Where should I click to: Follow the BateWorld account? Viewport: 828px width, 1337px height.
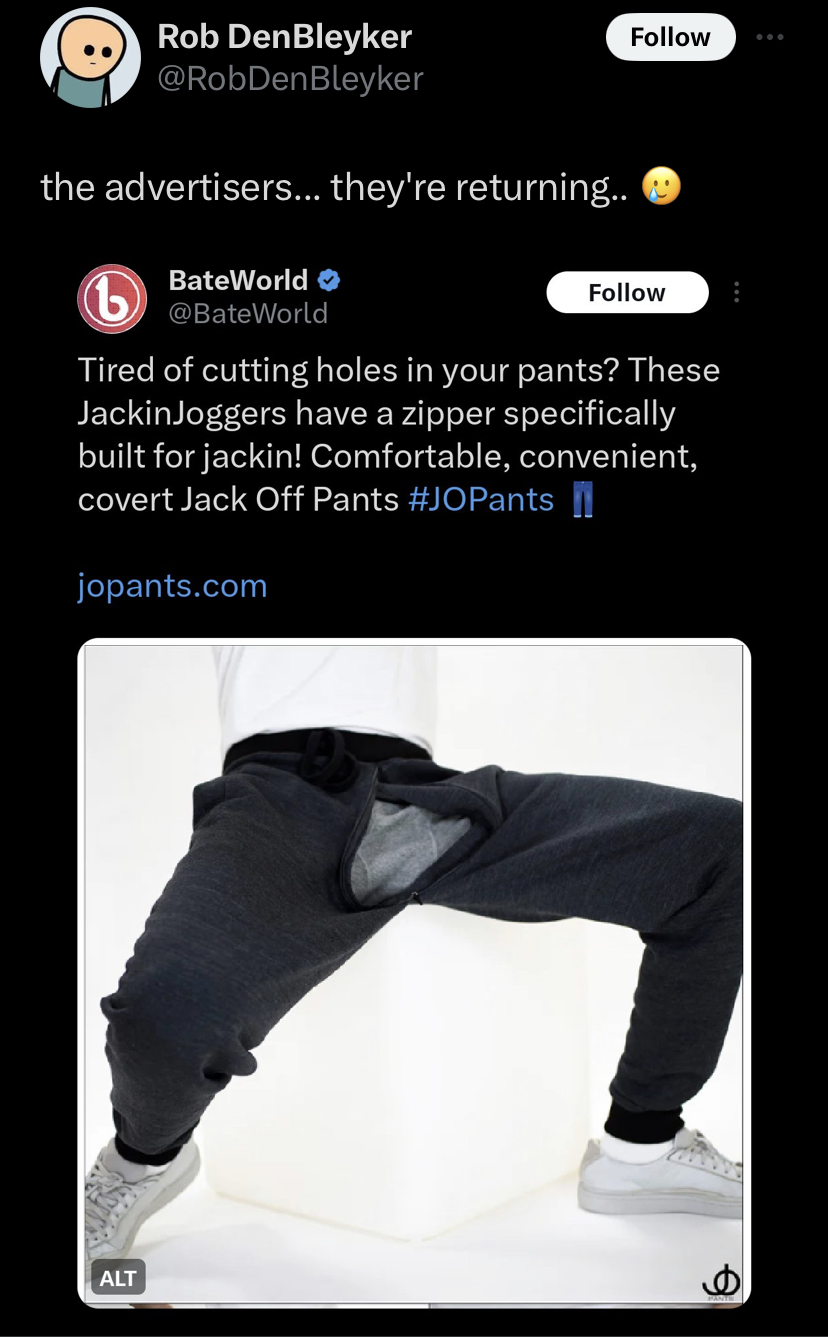tap(627, 293)
